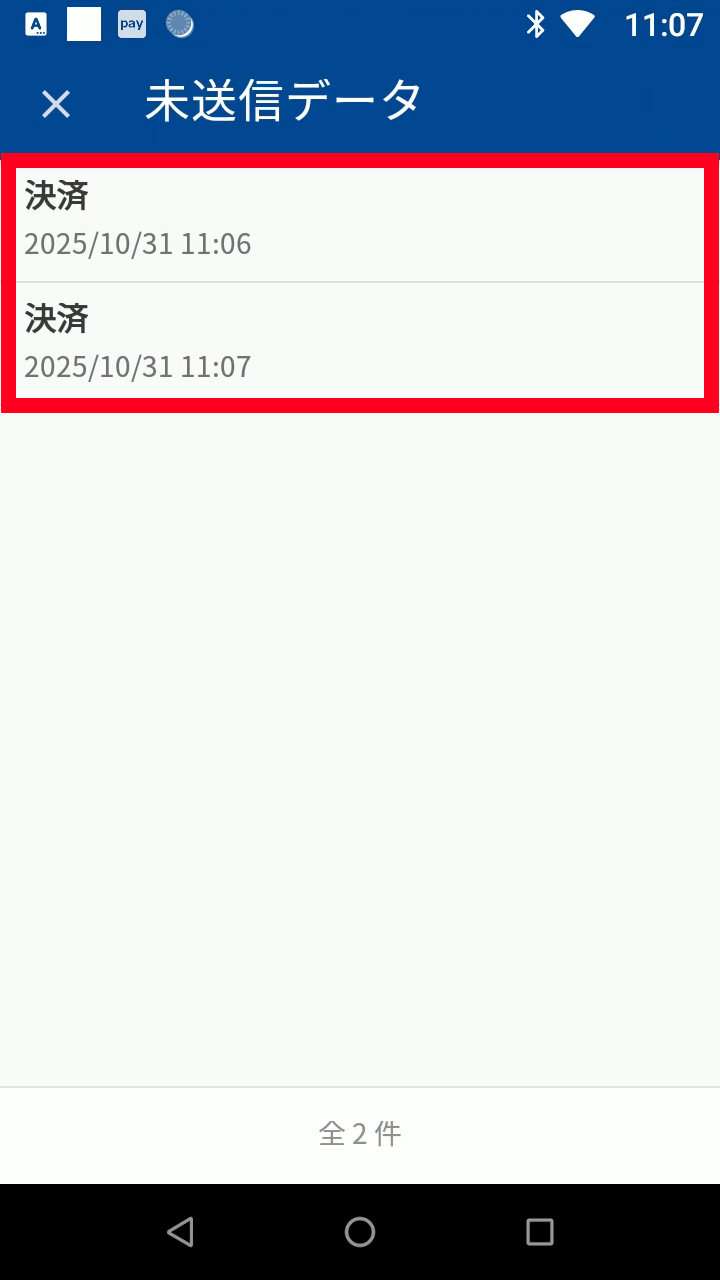Open the 決済 entry from 11:07
The height and width of the screenshot is (1280, 720).
[360, 342]
